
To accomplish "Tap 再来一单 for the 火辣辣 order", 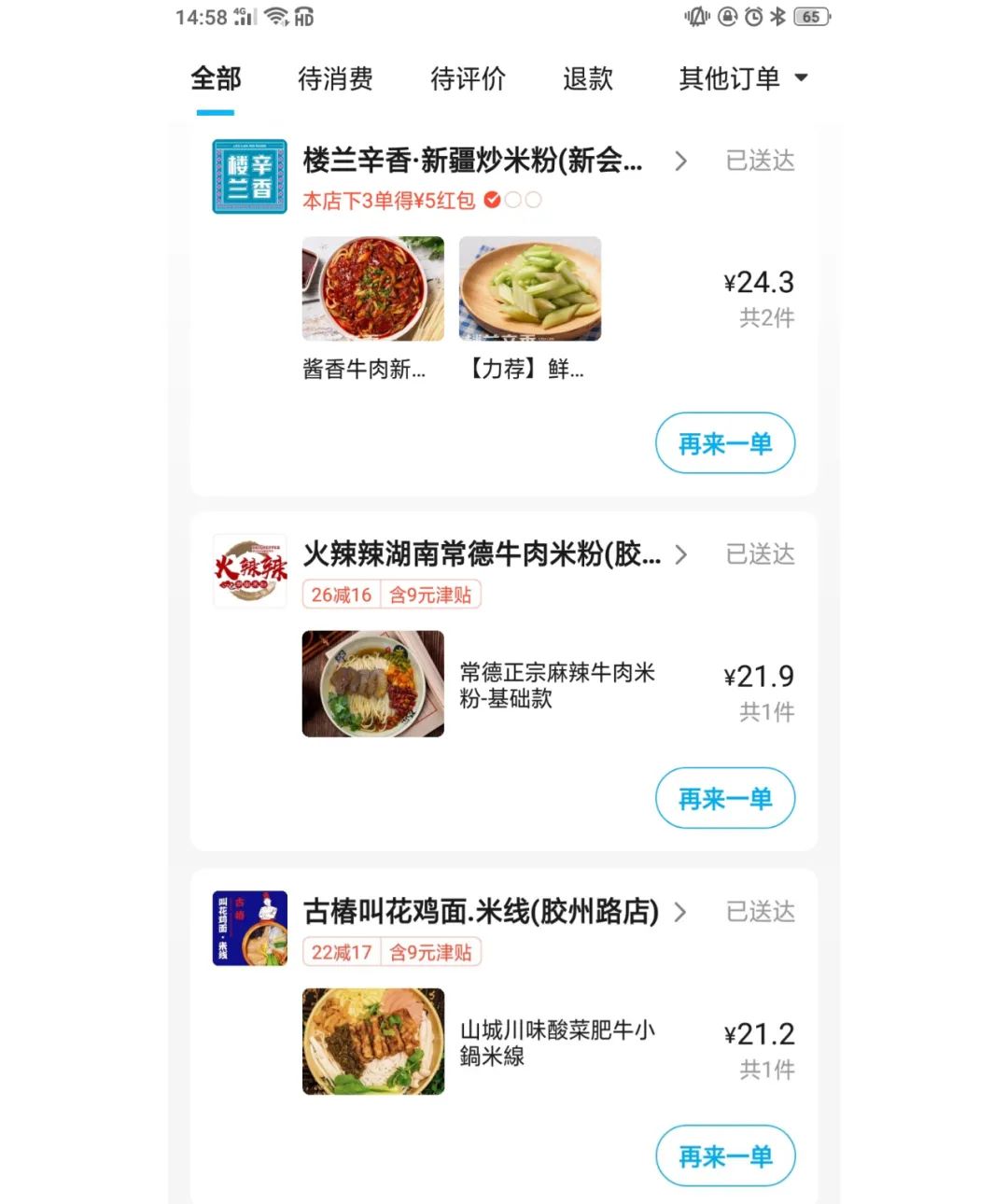I will 725,798.
